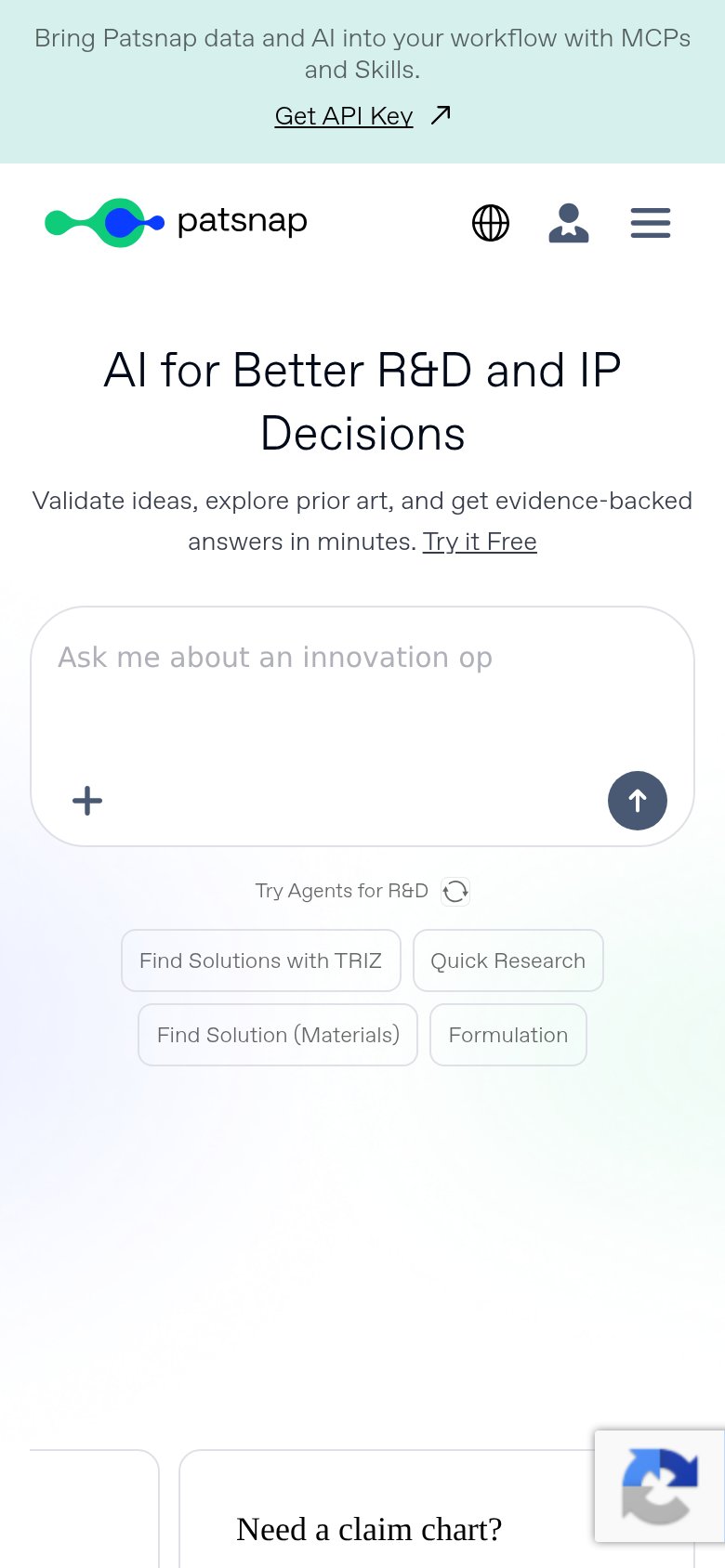Open the user account icon

coord(569,223)
